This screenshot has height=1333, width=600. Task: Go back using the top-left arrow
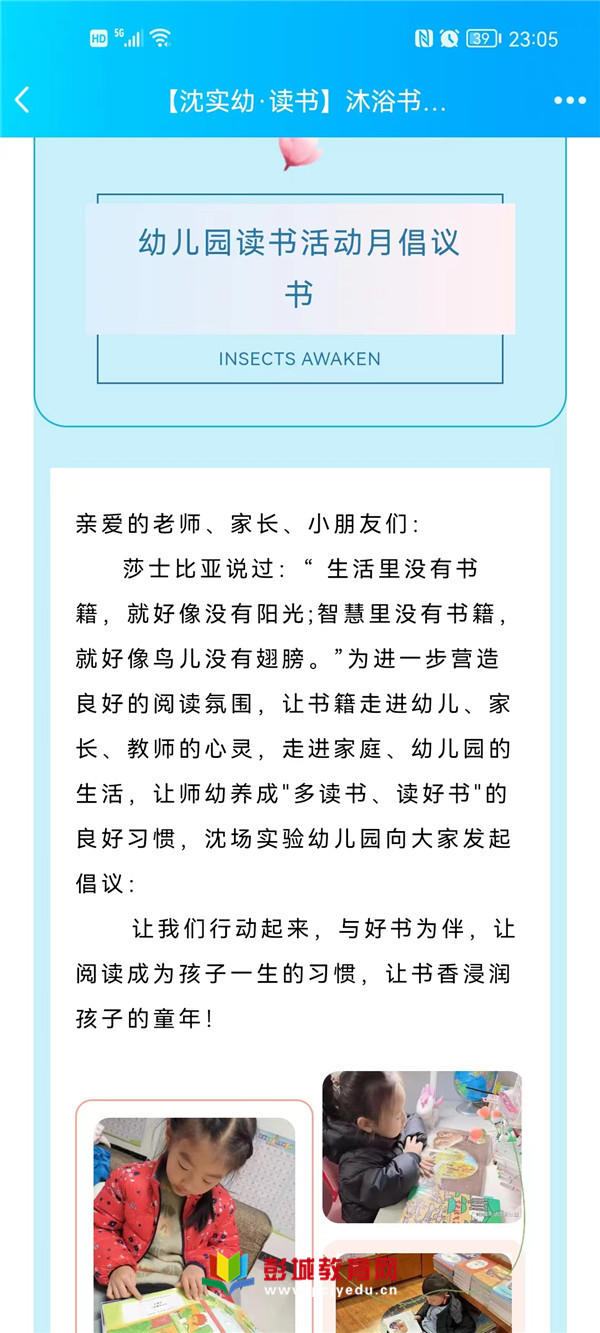click(x=23, y=99)
